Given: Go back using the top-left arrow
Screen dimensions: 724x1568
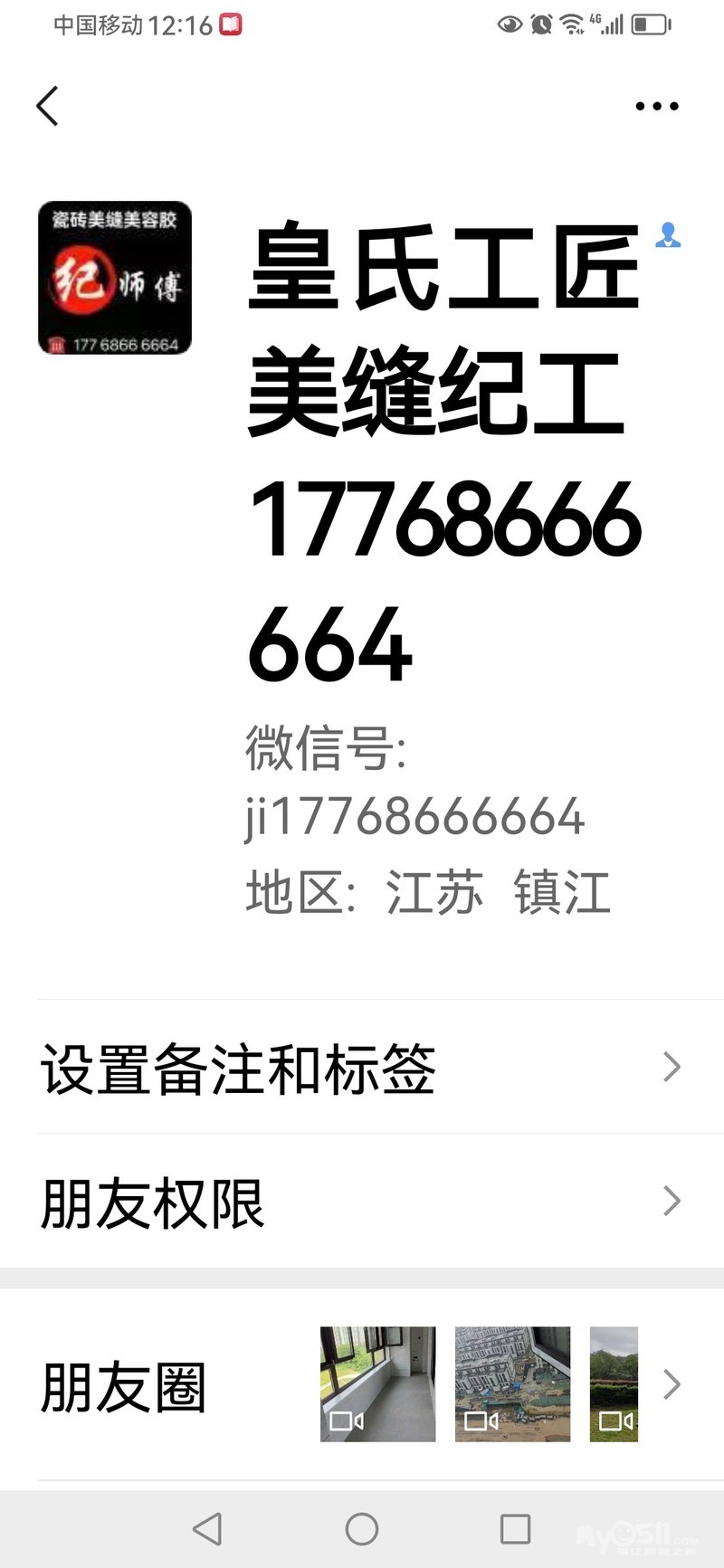Looking at the screenshot, I should (48, 106).
